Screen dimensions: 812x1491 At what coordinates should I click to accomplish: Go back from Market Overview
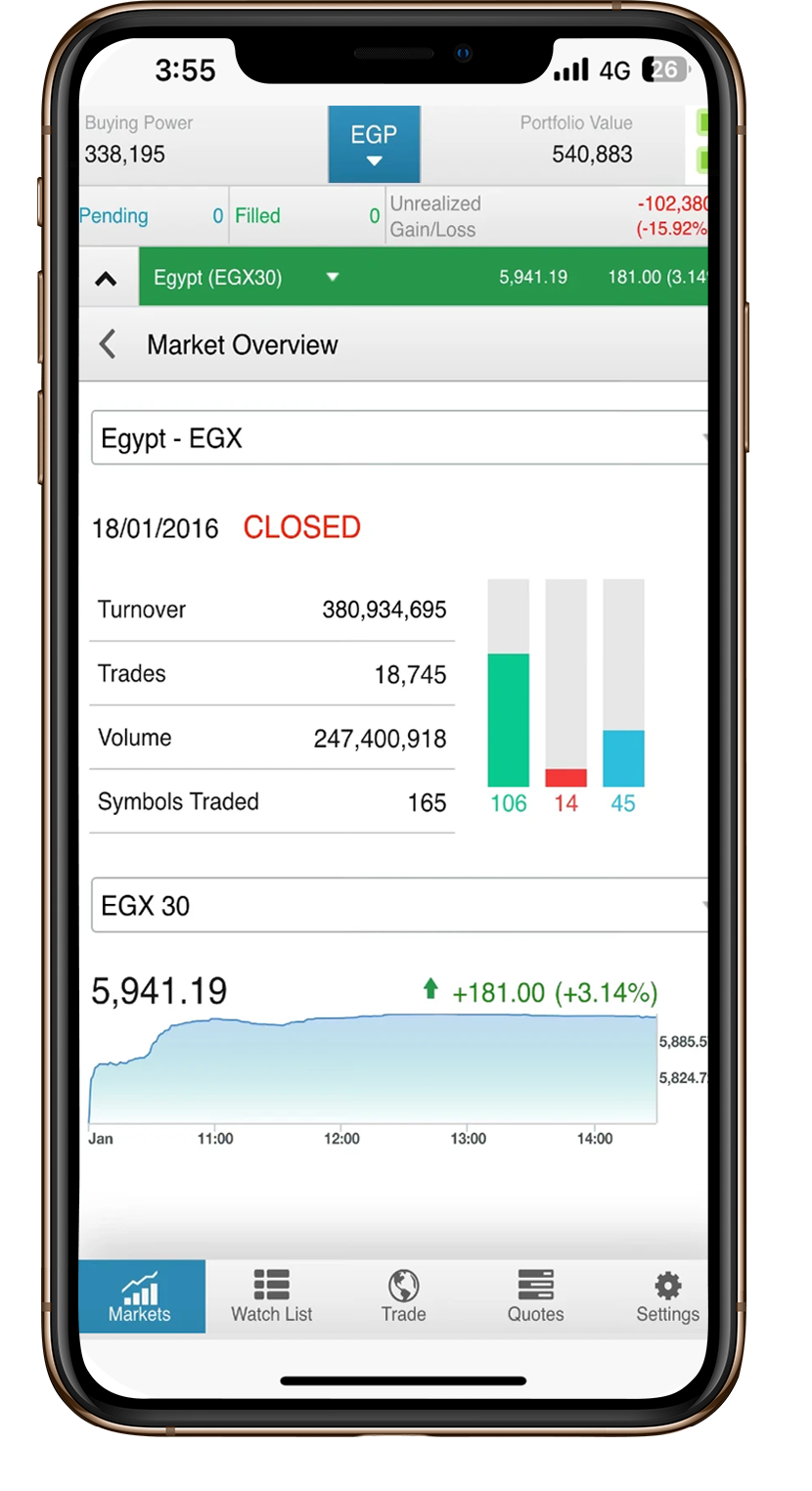pyautogui.click(x=108, y=344)
